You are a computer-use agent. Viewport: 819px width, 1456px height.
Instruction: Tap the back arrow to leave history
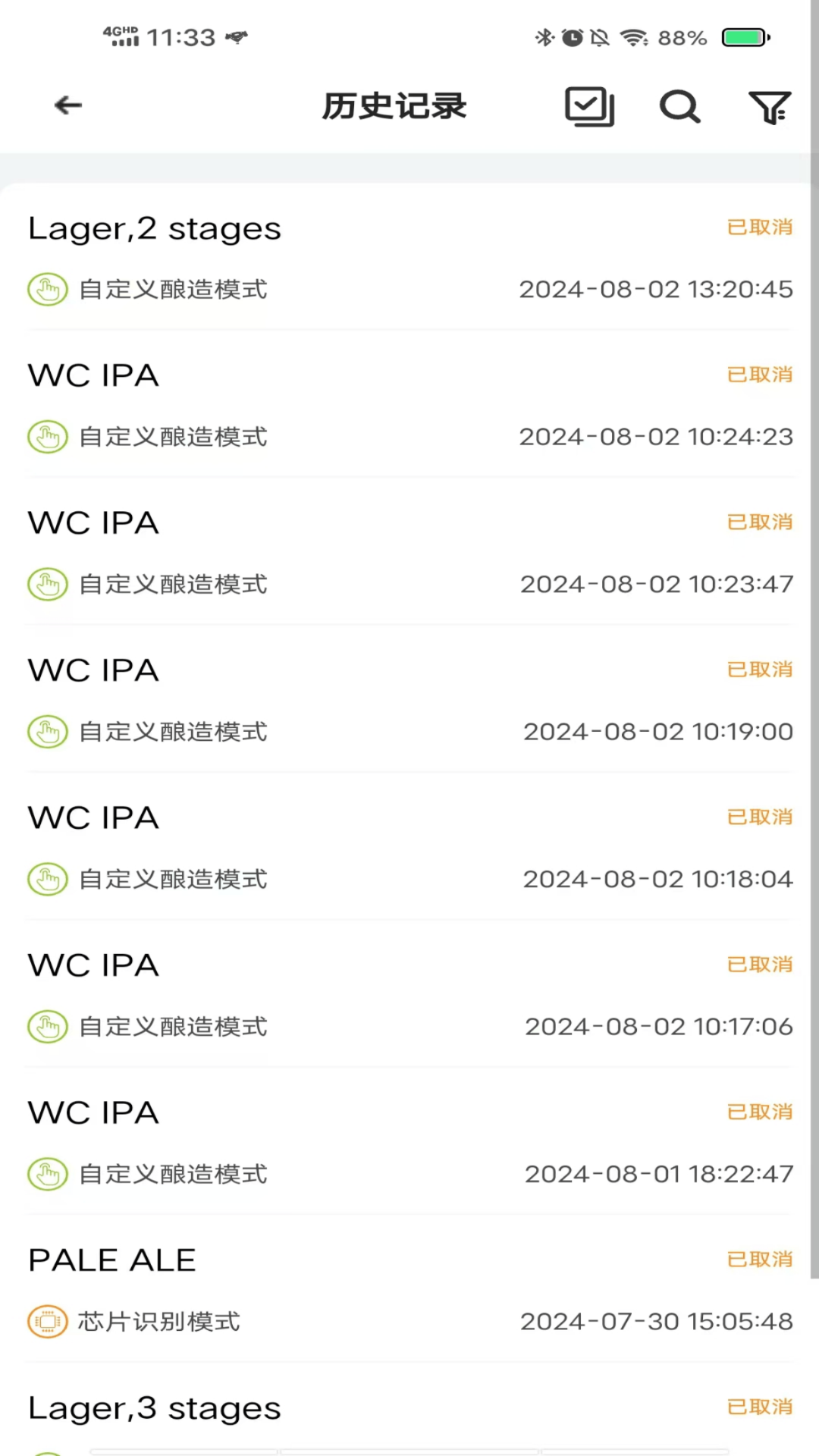coord(67,105)
